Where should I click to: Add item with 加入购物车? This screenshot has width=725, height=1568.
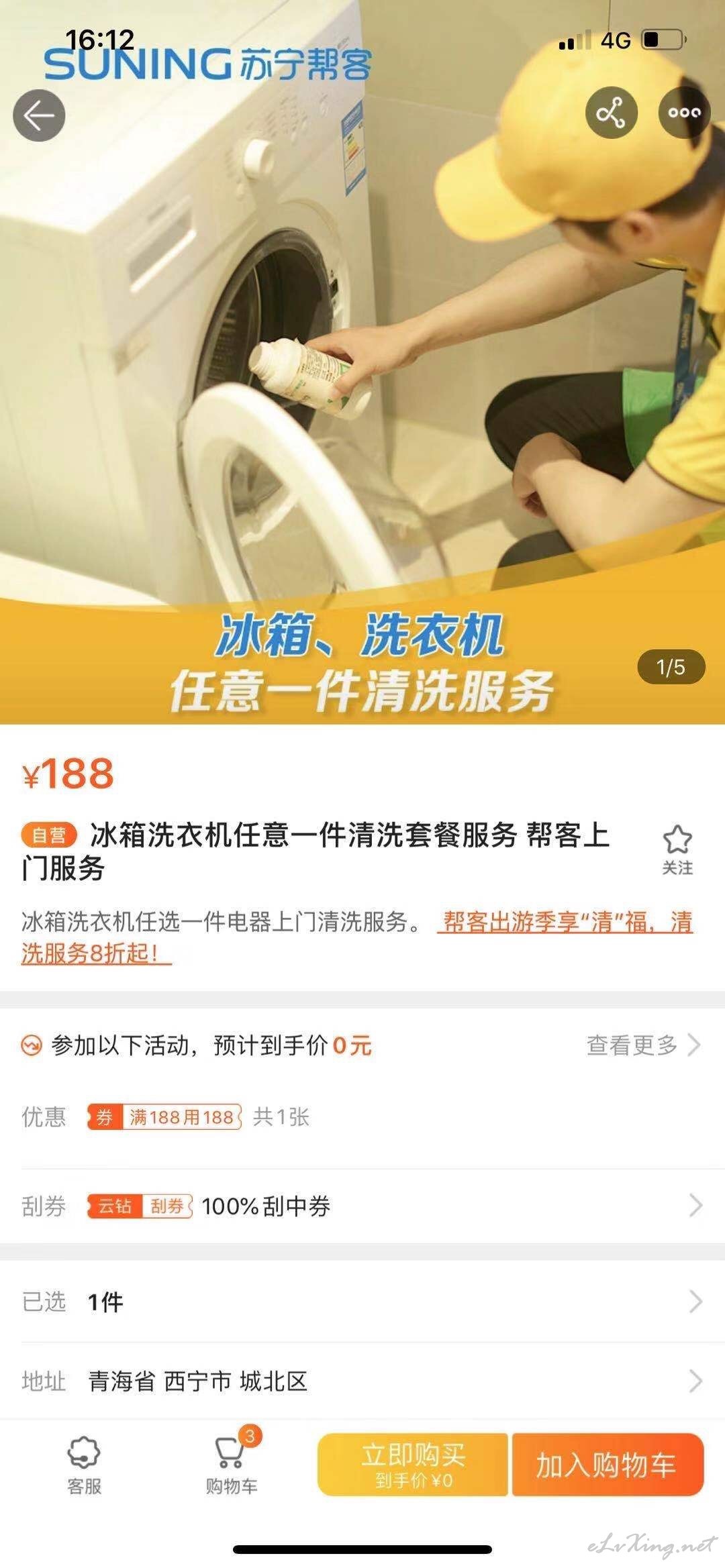click(608, 1464)
